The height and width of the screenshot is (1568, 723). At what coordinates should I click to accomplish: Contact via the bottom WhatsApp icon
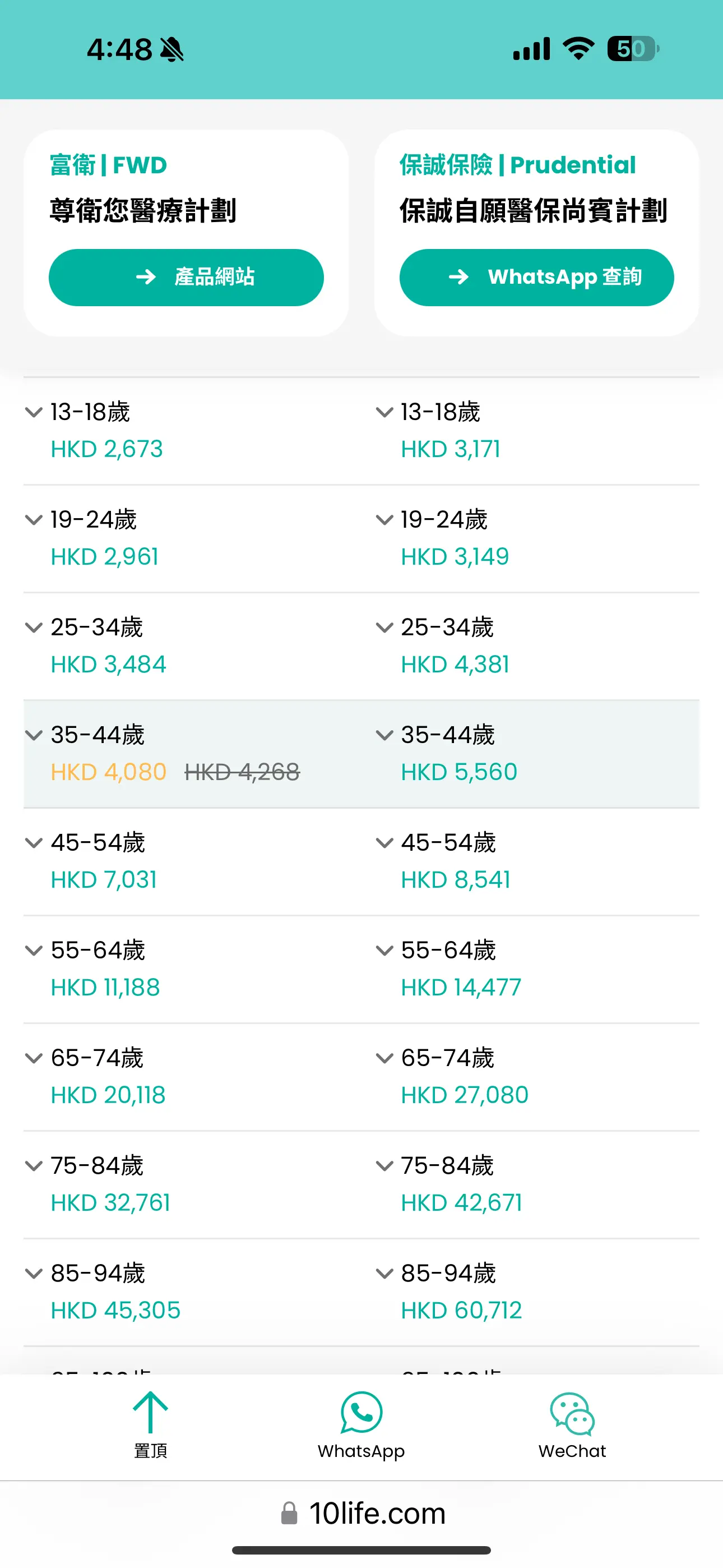point(361,1425)
